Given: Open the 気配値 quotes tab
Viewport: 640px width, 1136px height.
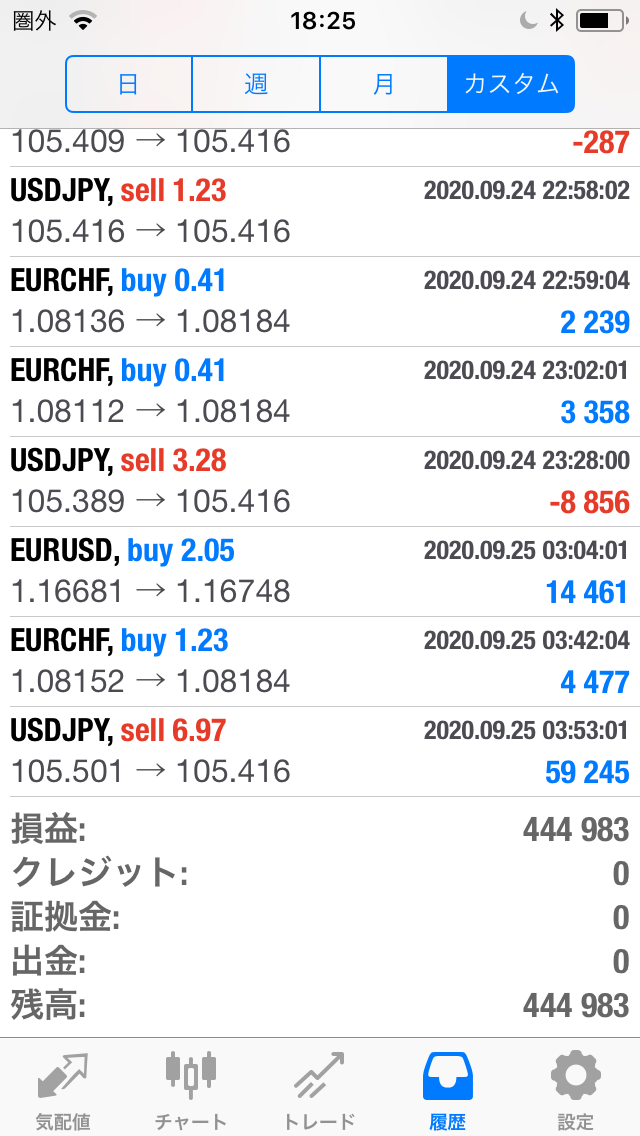Looking at the screenshot, I should [63, 1088].
